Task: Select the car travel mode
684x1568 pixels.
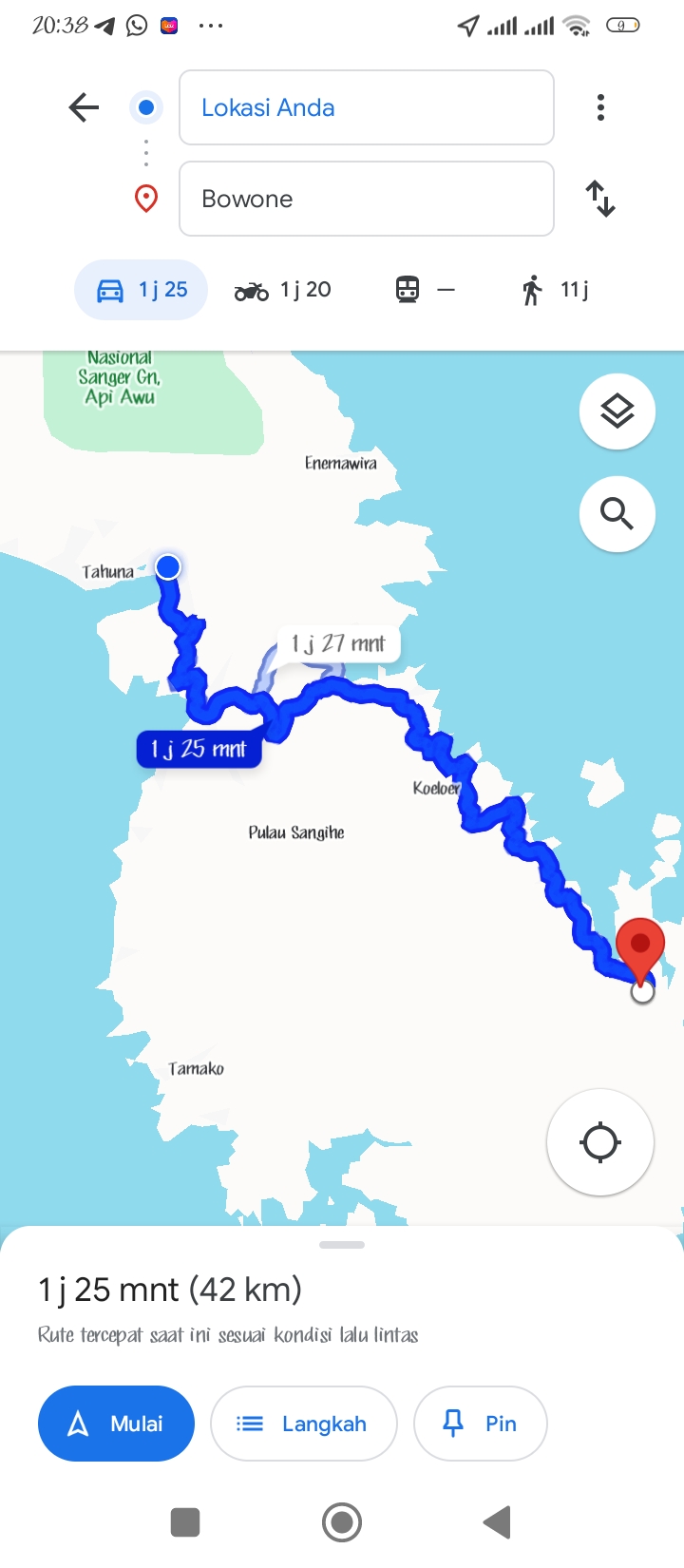Action: [x=142, y=290]
